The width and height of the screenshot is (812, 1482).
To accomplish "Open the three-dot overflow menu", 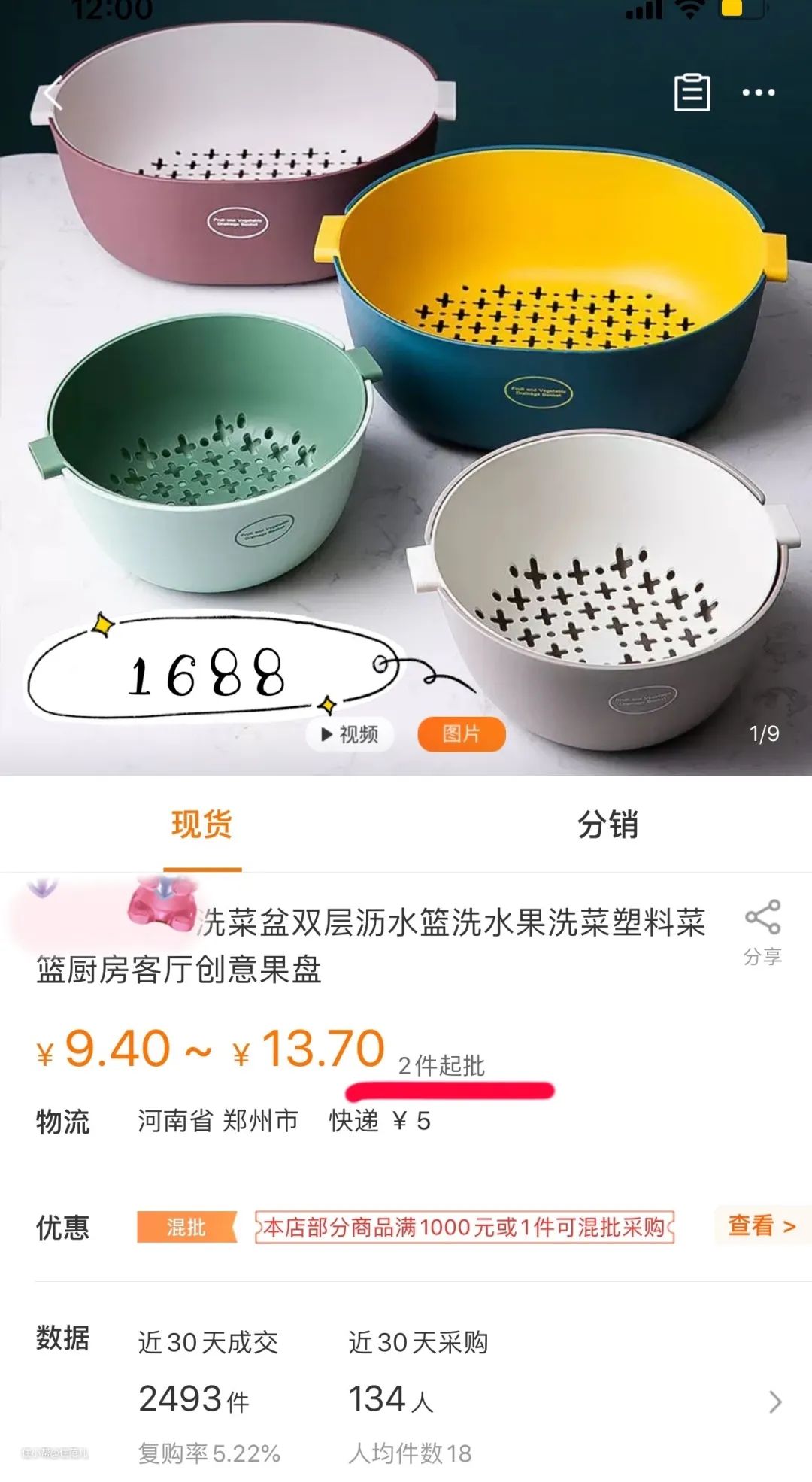I will [758, 93].
